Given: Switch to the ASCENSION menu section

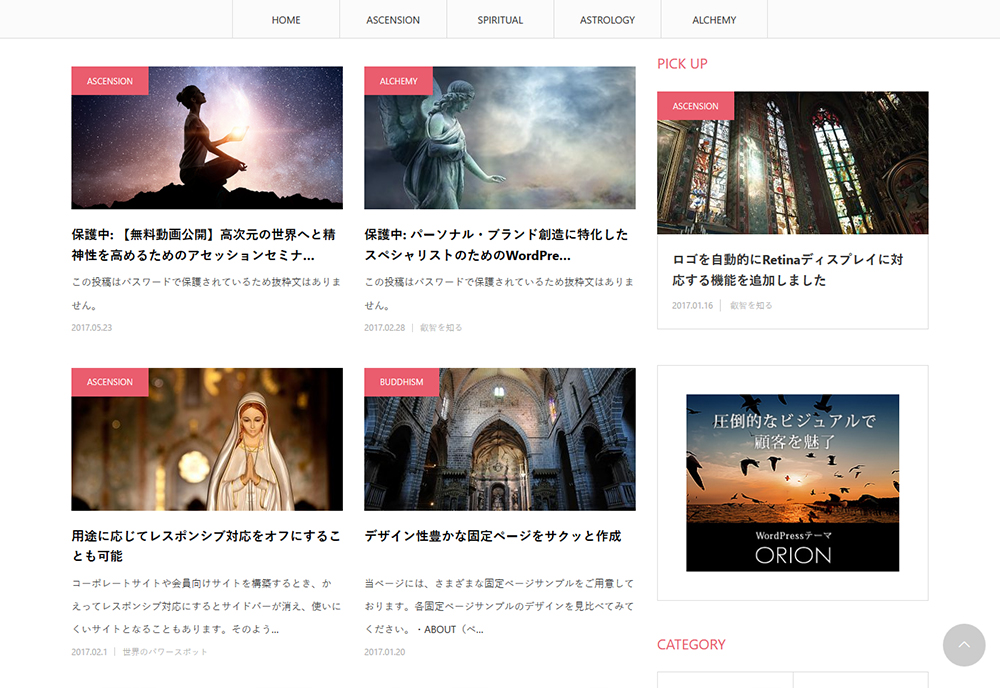Looking at the screenshot, I should tap(393, 20).
